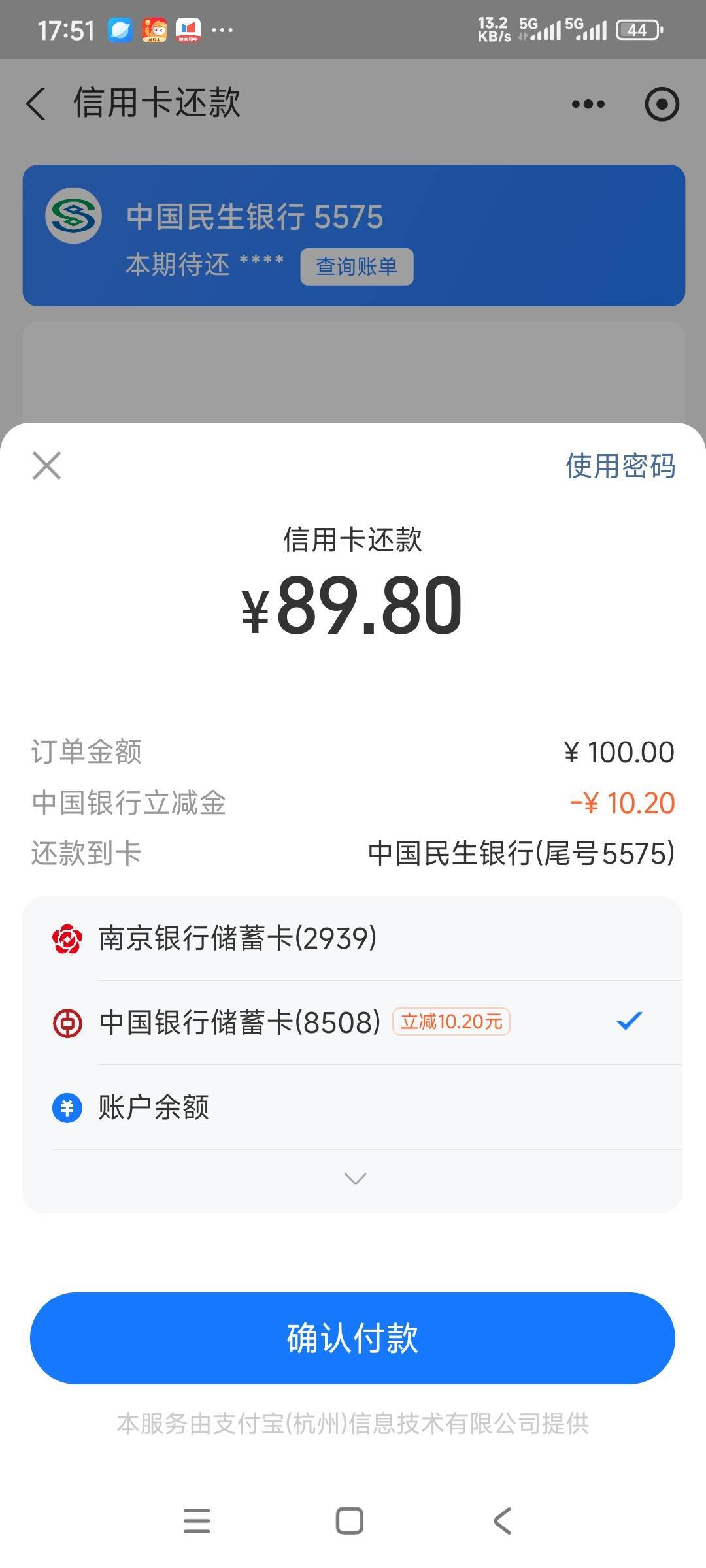Go to the home screen
706x1568 pixels.
[x=350, y=1521]
